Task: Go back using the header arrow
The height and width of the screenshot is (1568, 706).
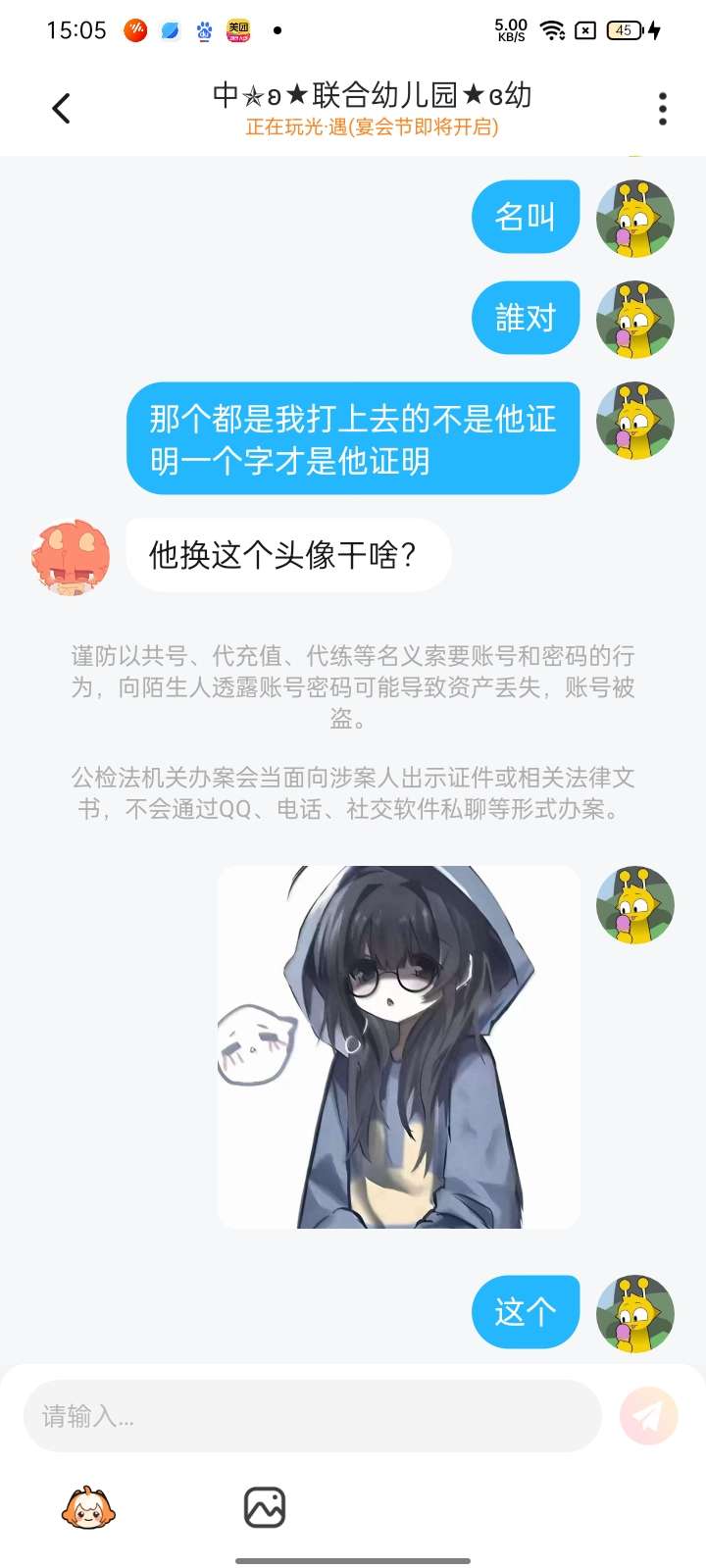Action: click(61, 108)
